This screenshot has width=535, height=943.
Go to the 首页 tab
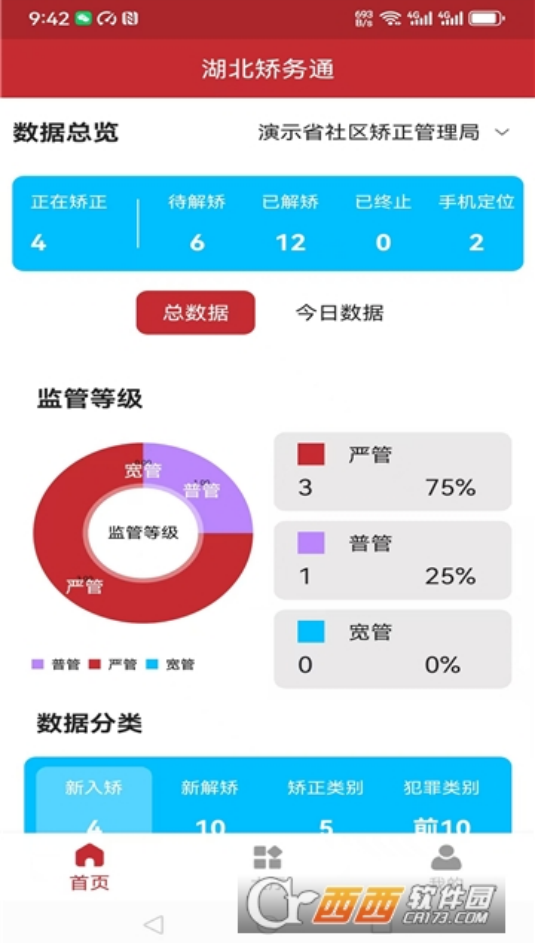click(90, 867)
